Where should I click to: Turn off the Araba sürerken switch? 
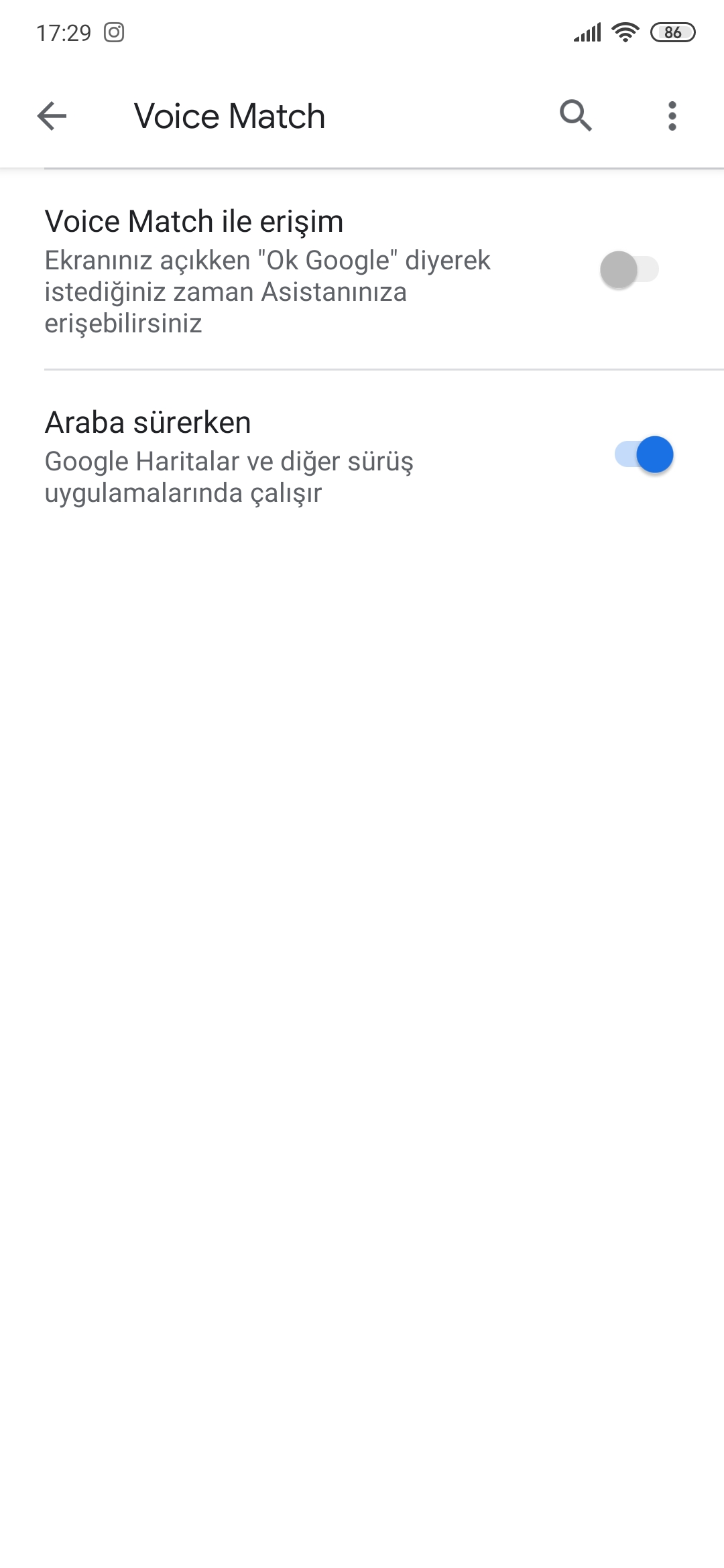[x=644, y=455]
